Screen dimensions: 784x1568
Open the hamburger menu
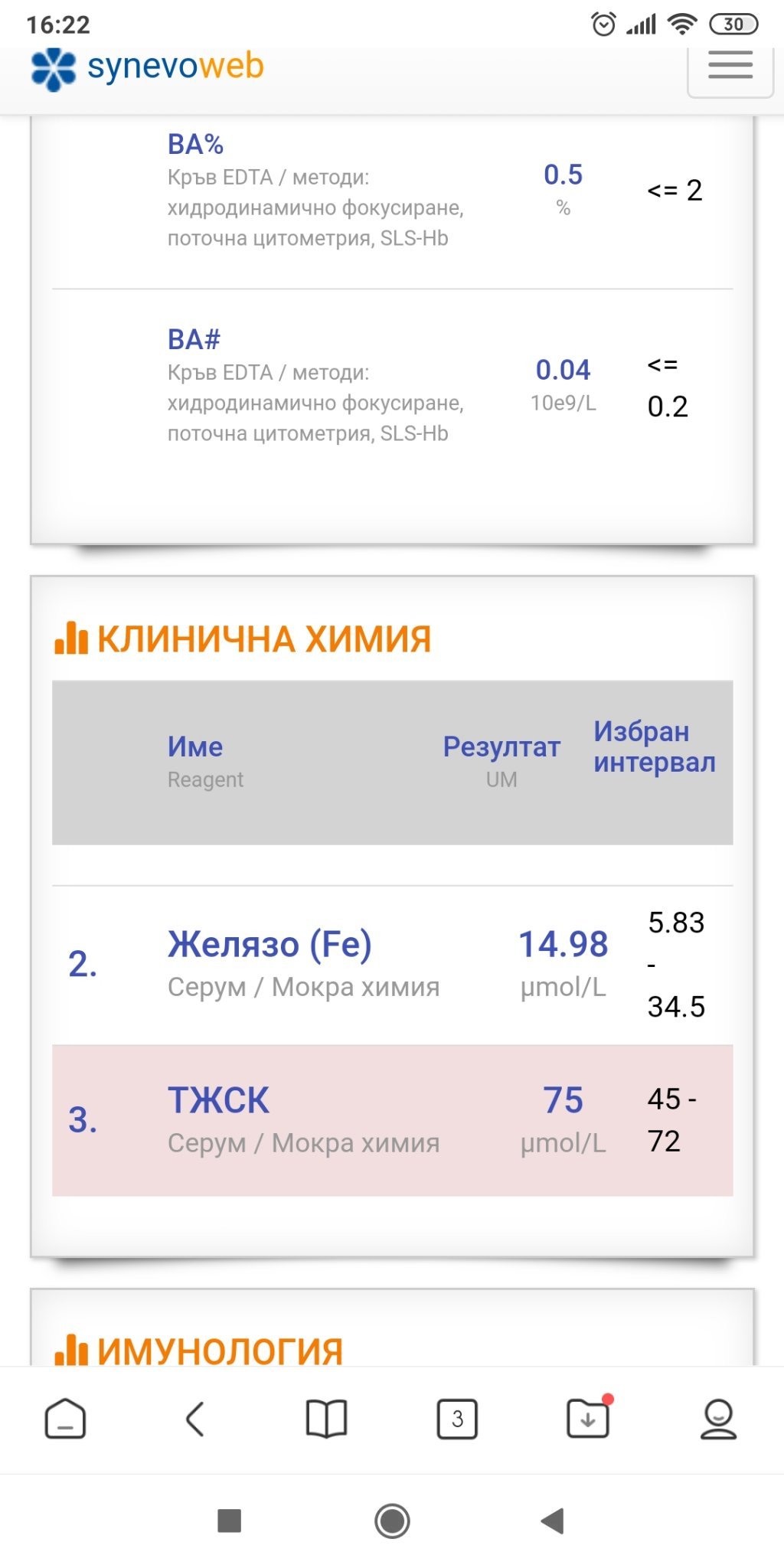[x=730, y=66]
